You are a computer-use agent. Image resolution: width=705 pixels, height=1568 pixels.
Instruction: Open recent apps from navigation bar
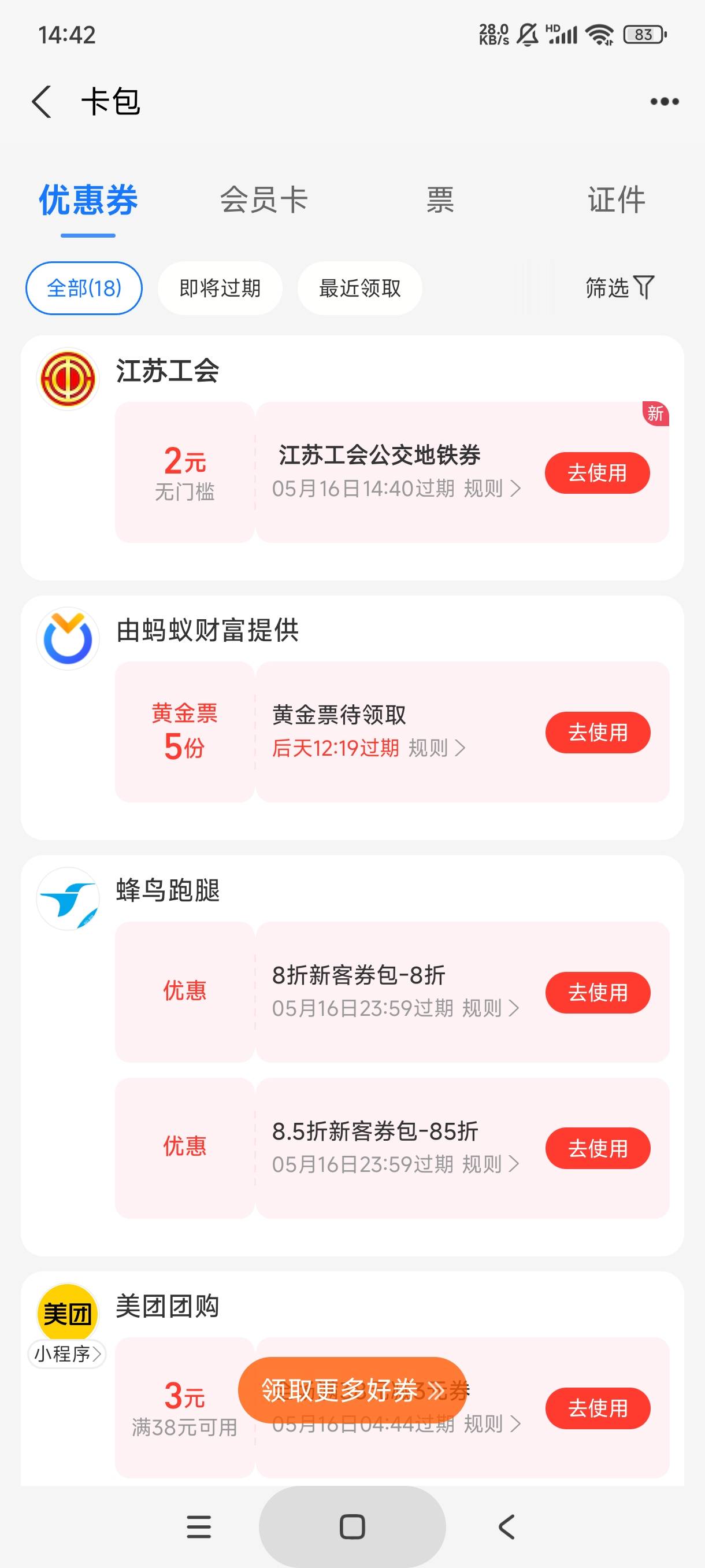pyautogui.click(x=198, y=1526)
